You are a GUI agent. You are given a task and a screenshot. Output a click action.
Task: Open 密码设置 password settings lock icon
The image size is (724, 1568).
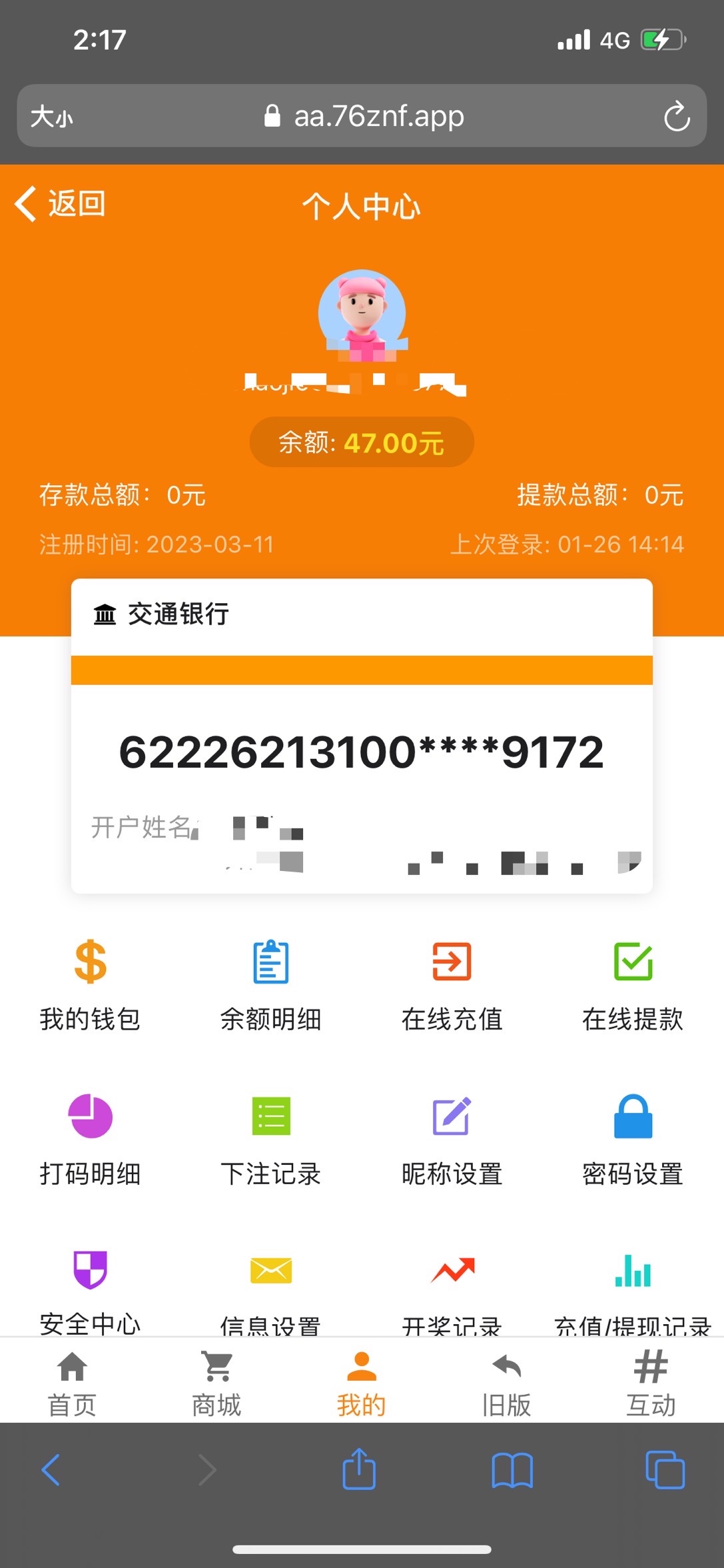pyautogui.click(x=633, y=1118)
